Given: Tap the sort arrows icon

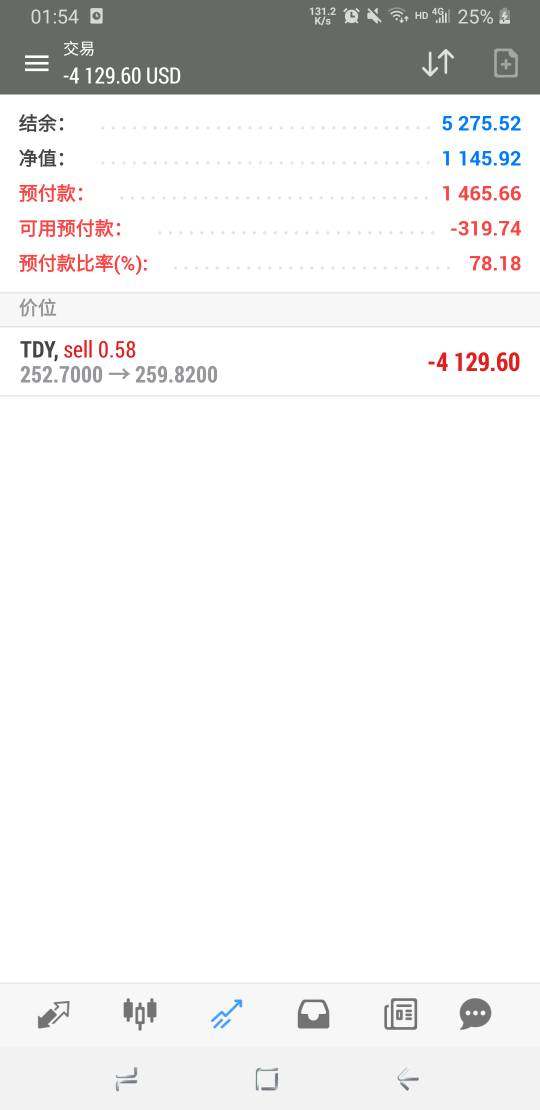Looking at the screenshot, I should click(437, 63).
